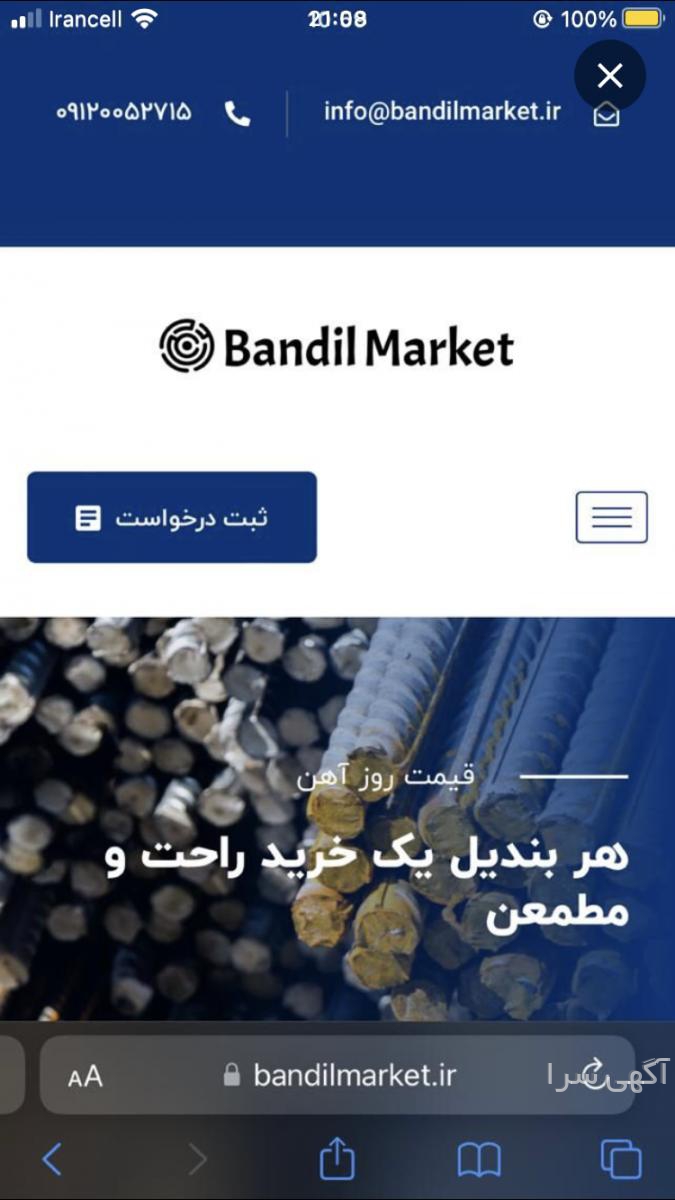Share this page

point(337,1159)
